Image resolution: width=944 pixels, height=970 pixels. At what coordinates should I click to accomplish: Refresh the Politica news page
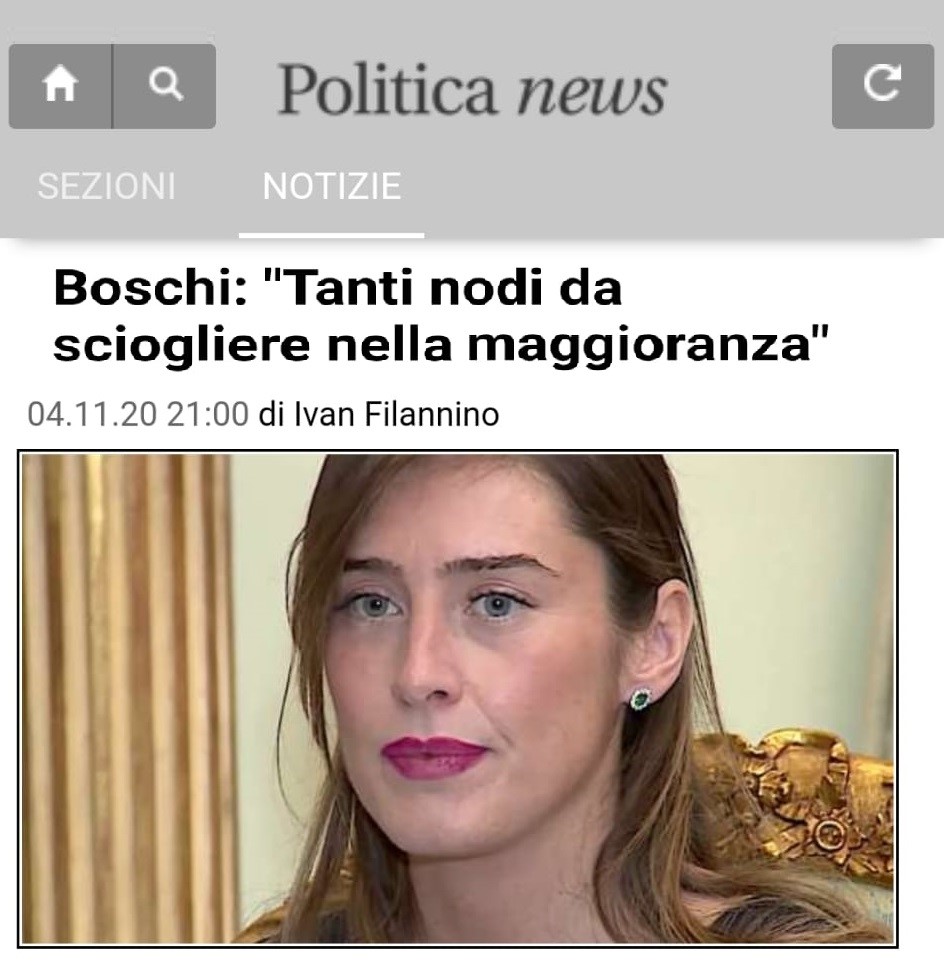[882, 87]
